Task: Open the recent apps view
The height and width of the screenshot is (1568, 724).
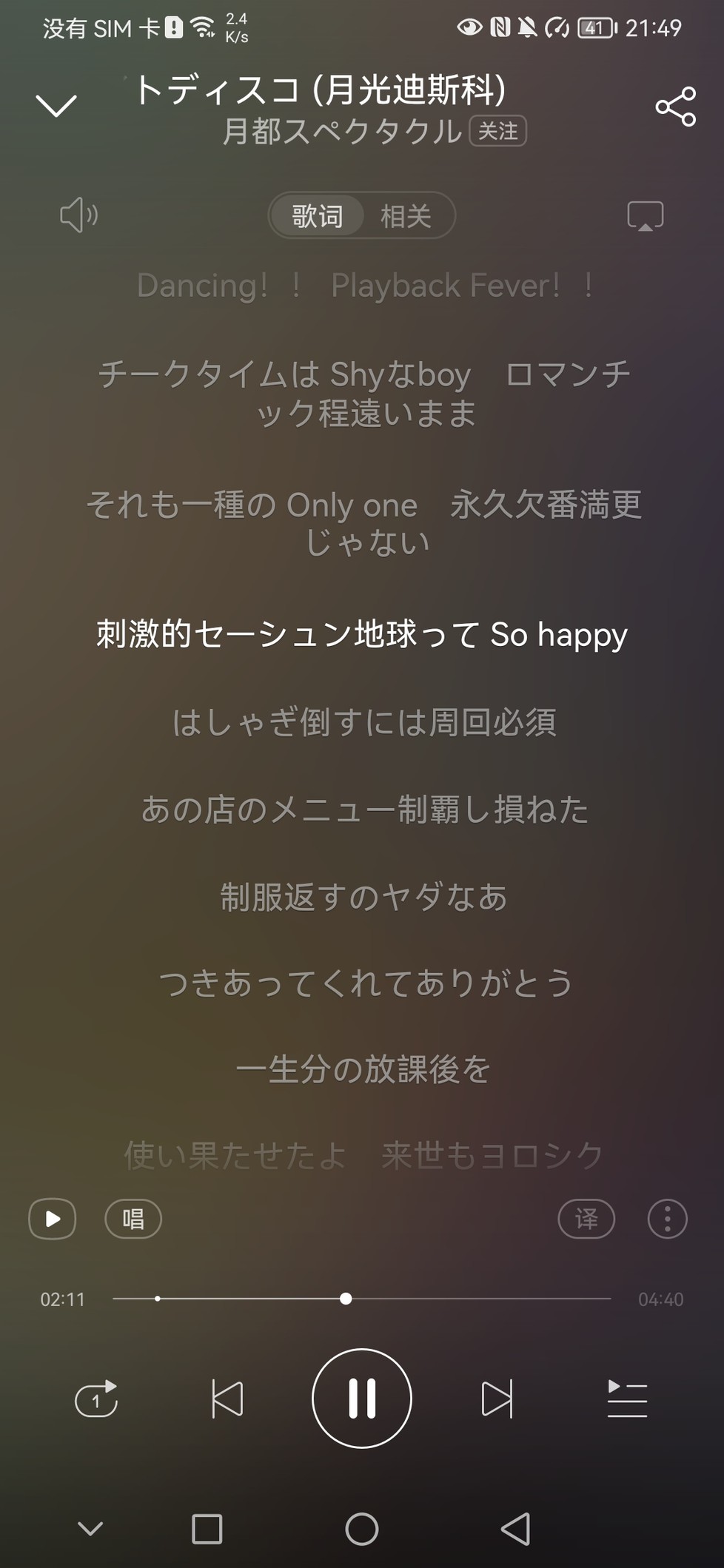Action: pyautogui.click(x=207, y=1529)
